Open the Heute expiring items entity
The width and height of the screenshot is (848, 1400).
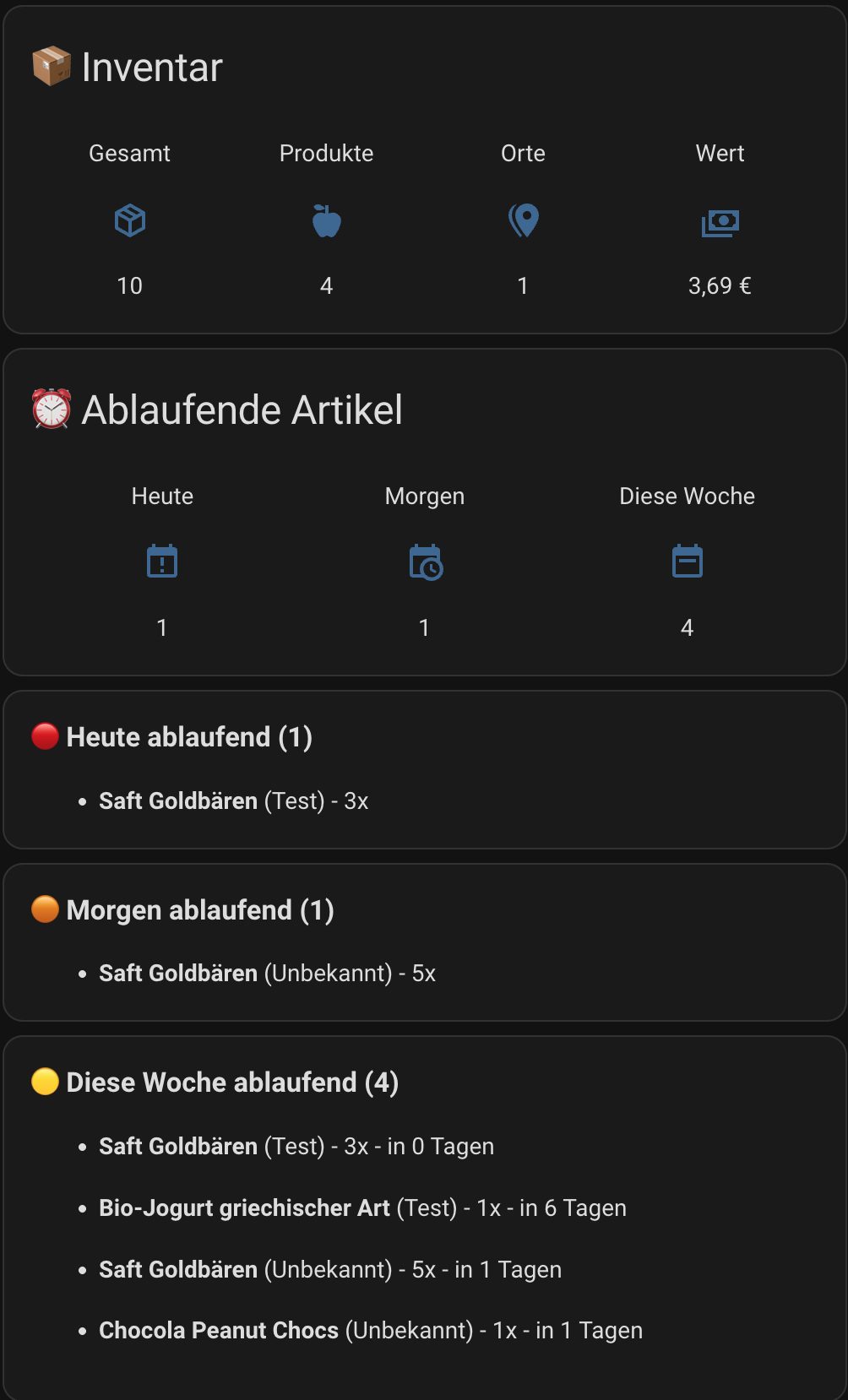162,562
